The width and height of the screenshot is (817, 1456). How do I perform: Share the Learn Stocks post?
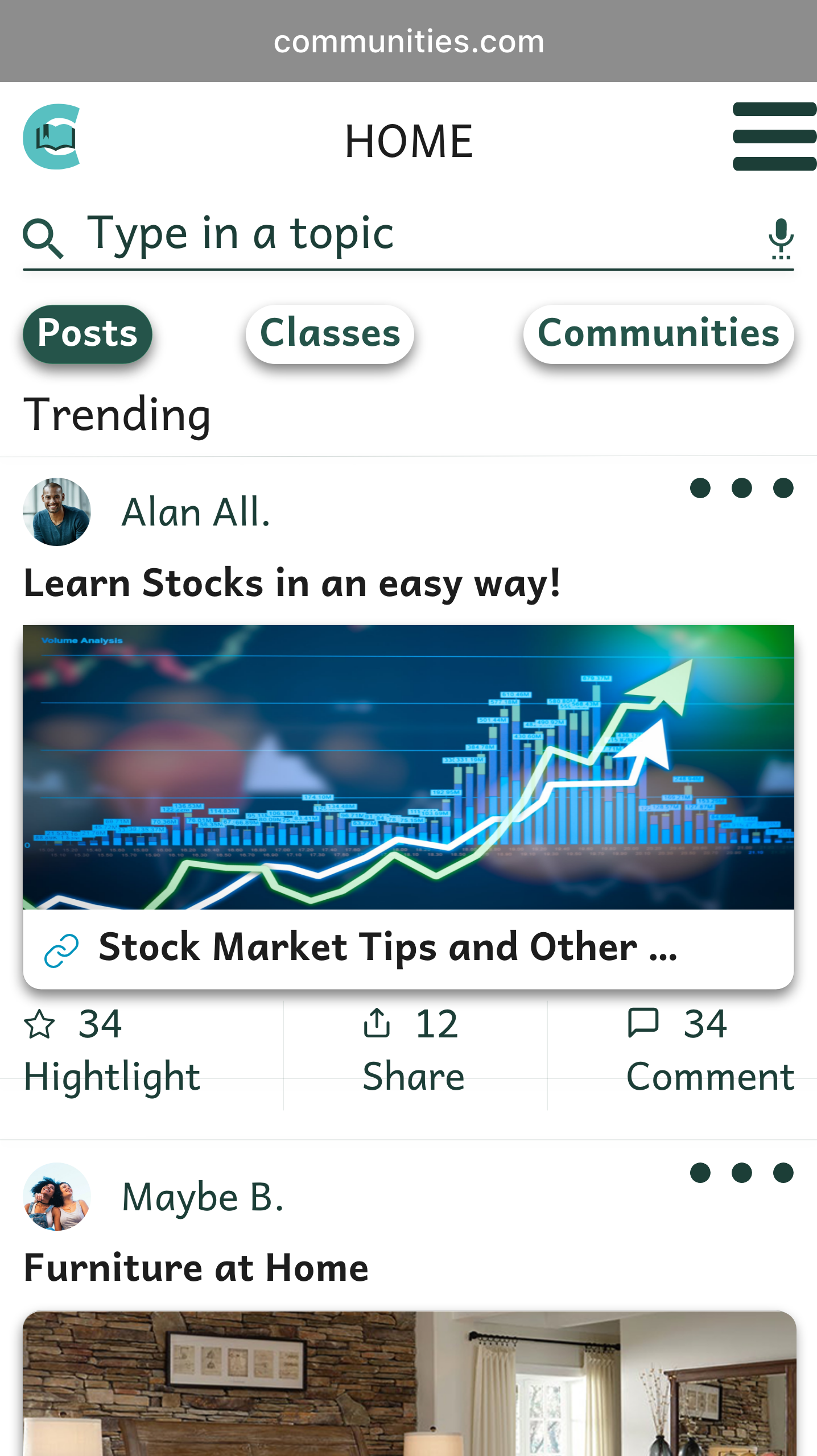[414, 1052]
